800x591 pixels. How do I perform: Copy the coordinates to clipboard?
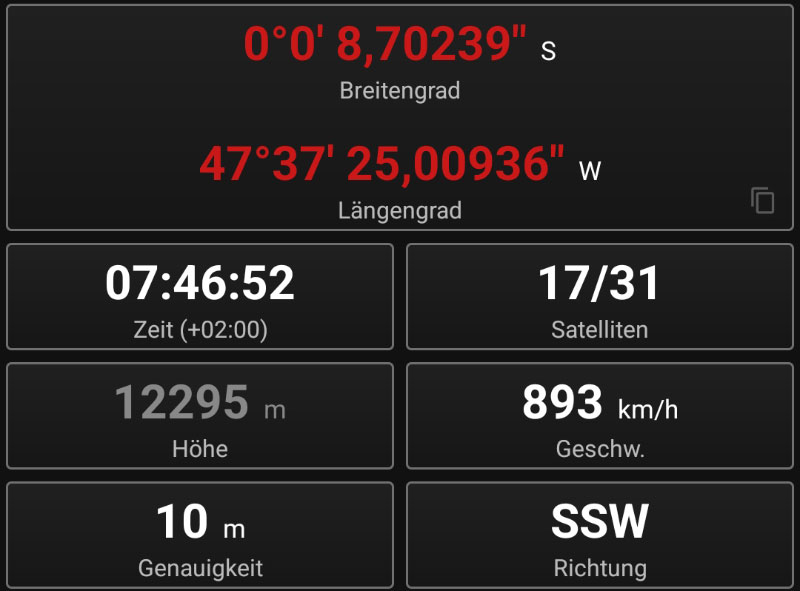(763, 200)
